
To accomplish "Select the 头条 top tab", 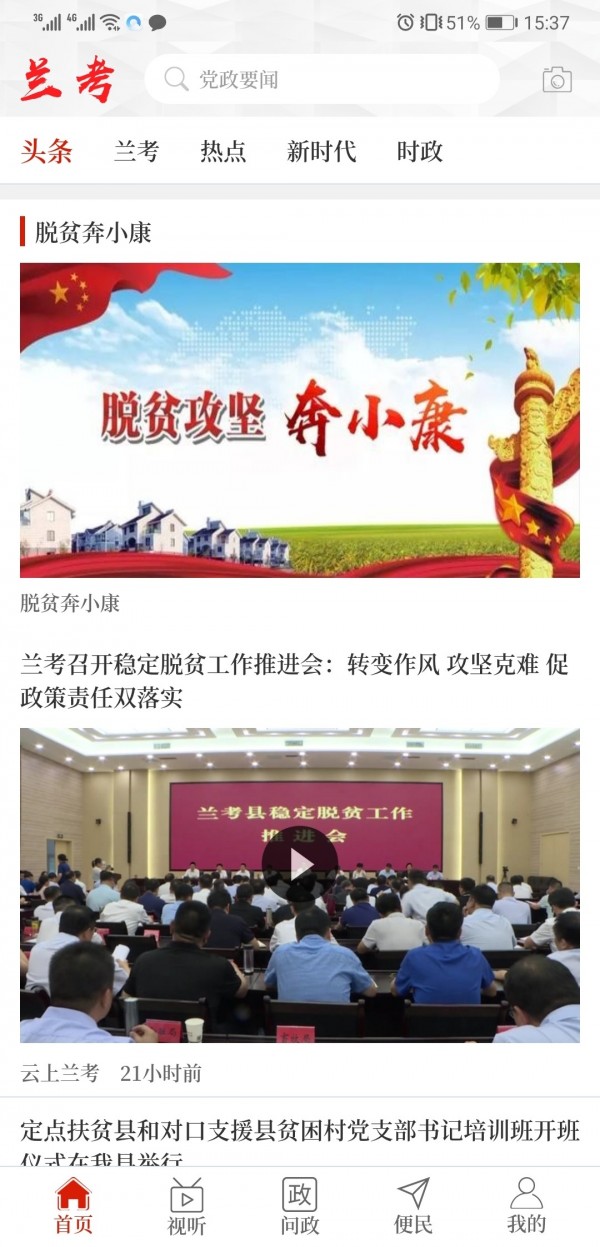I will [47, 152].
